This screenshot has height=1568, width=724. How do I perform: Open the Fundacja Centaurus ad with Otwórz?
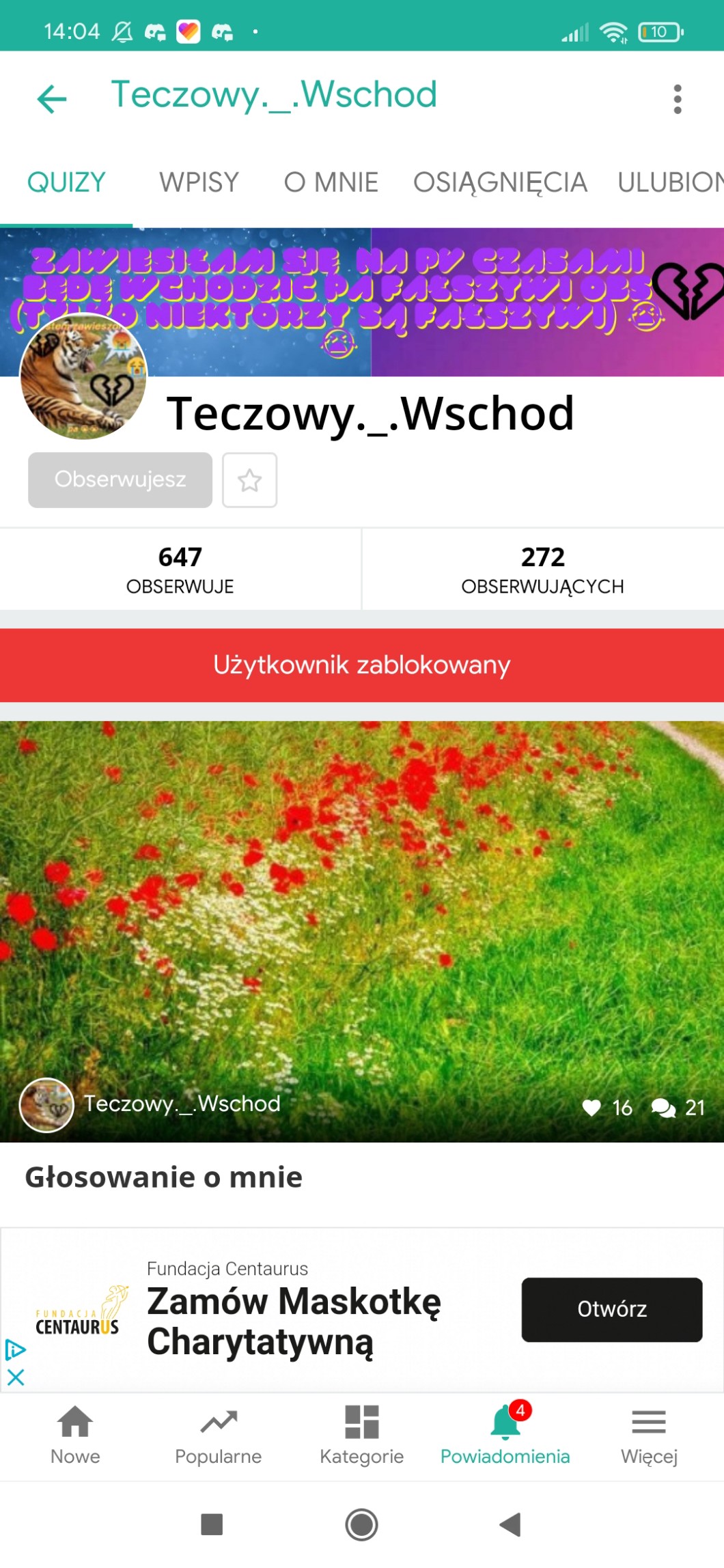(x=611, y=1309)
